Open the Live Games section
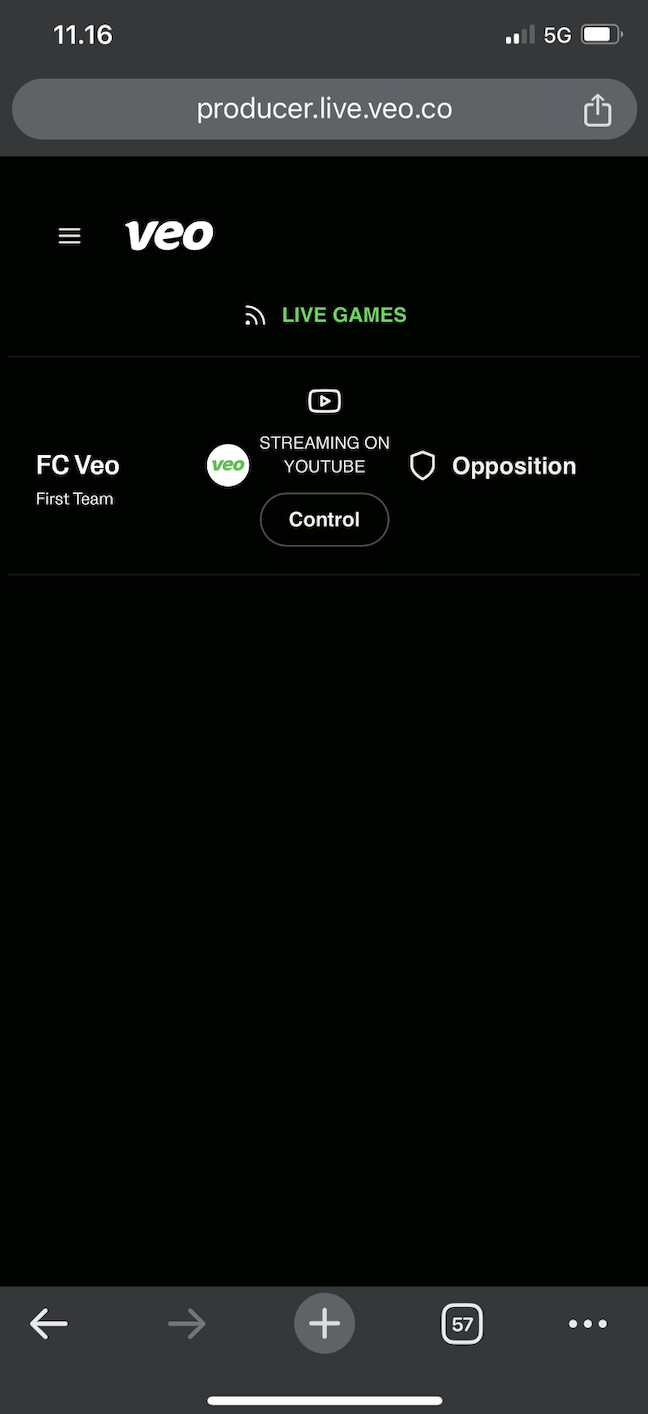This screenshot has width=648, height=1414. point(326,315)
